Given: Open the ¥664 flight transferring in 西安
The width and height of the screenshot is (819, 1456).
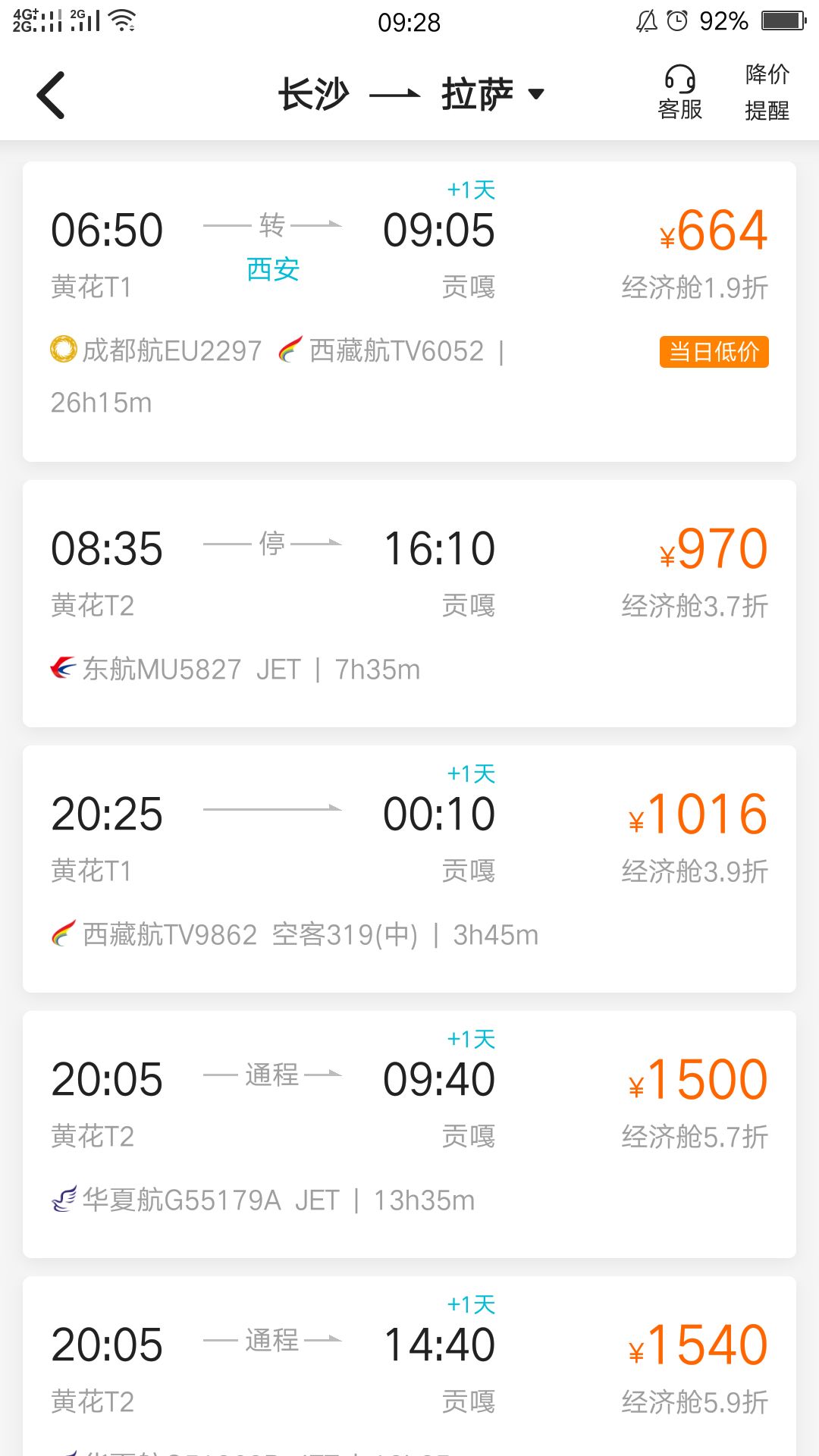Looking at the screenshot, I should (409, 312).
